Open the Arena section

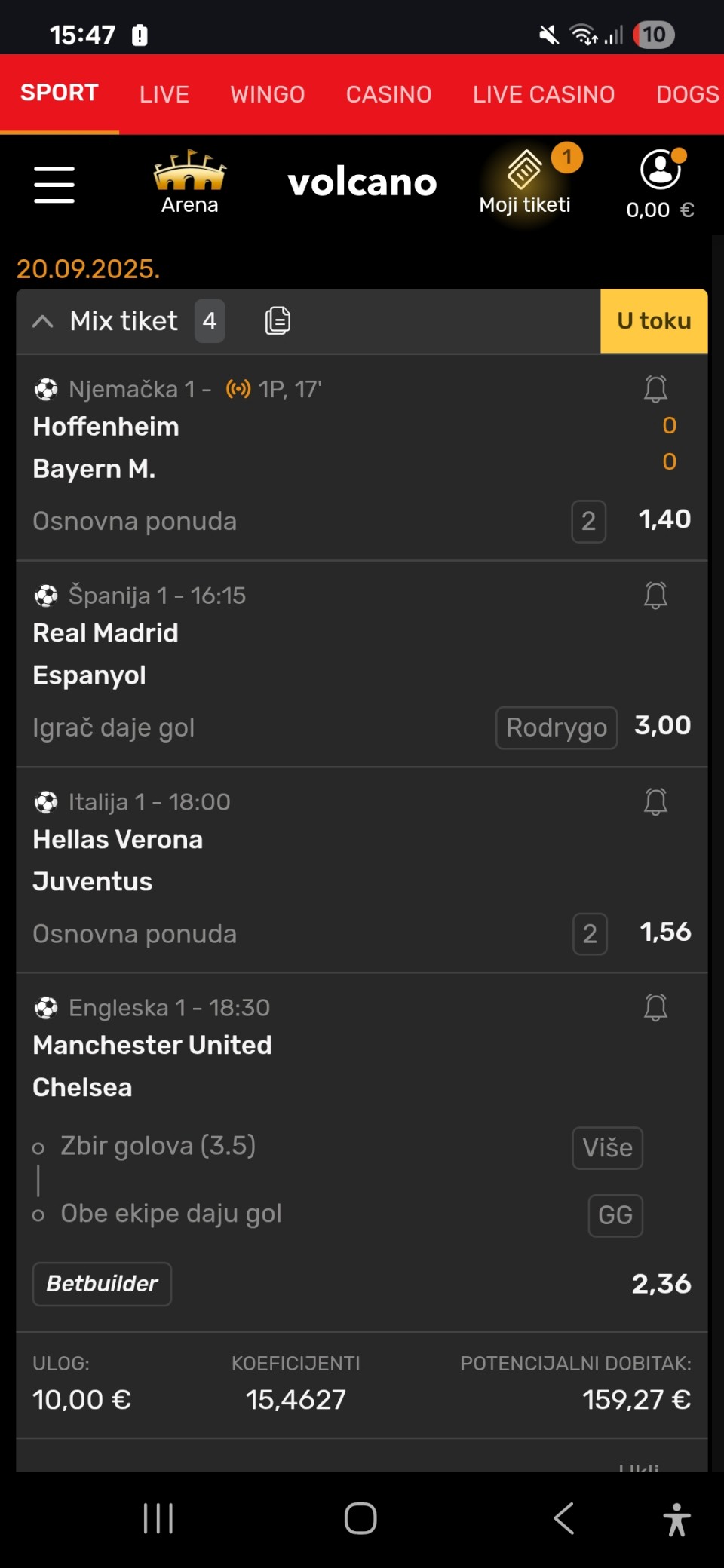pos(189,183)
